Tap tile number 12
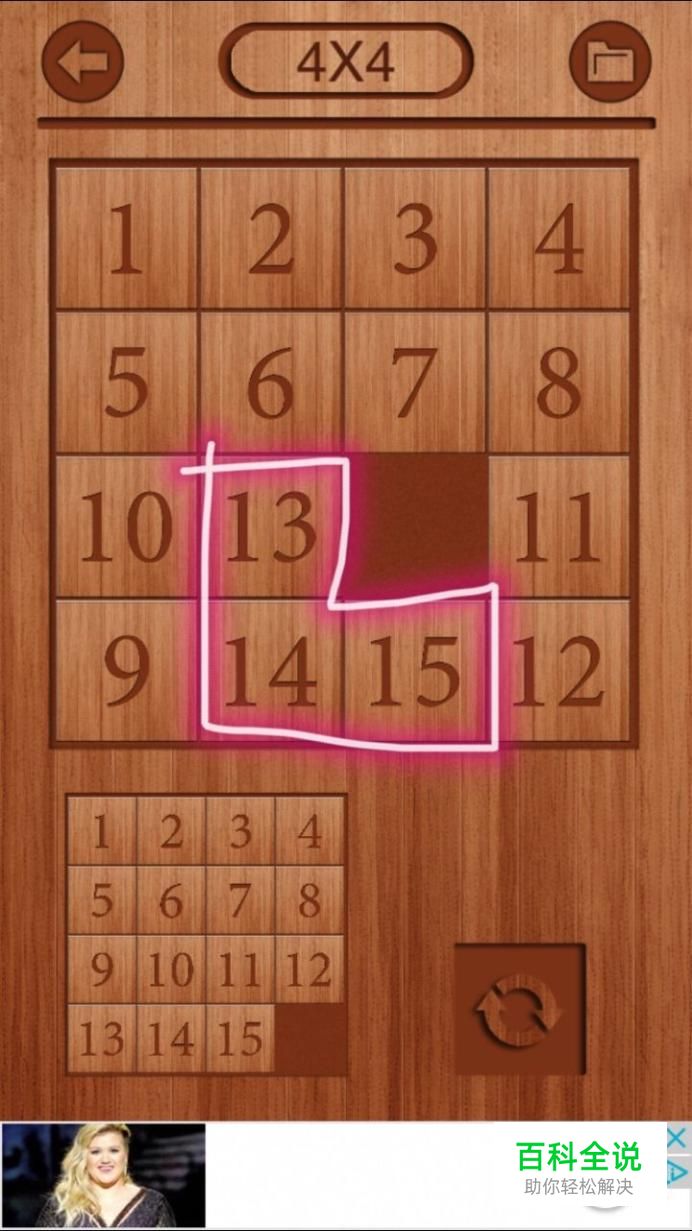This screenshot has width=692, height=1231. click(x=558, y=670)
